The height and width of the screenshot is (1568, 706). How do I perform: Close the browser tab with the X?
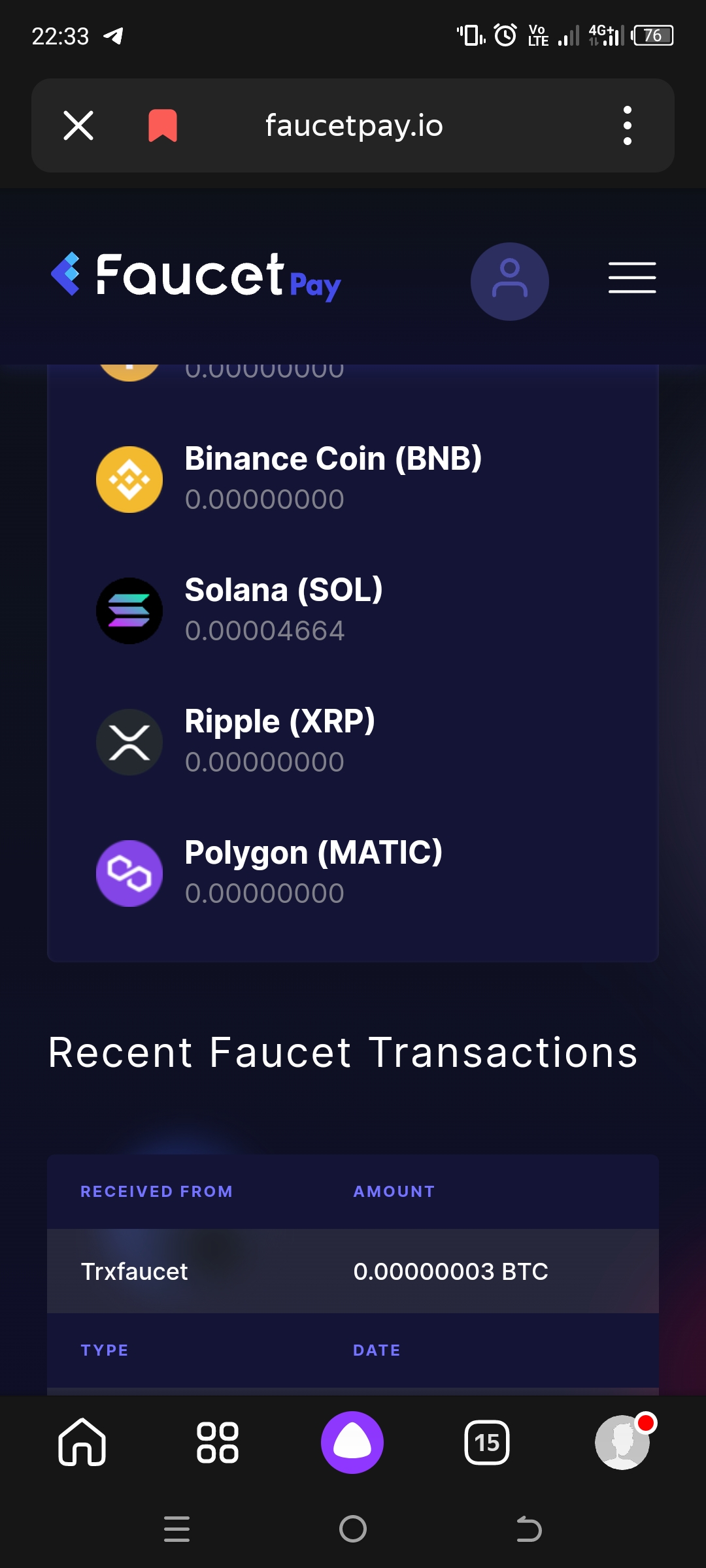point(78,125)
